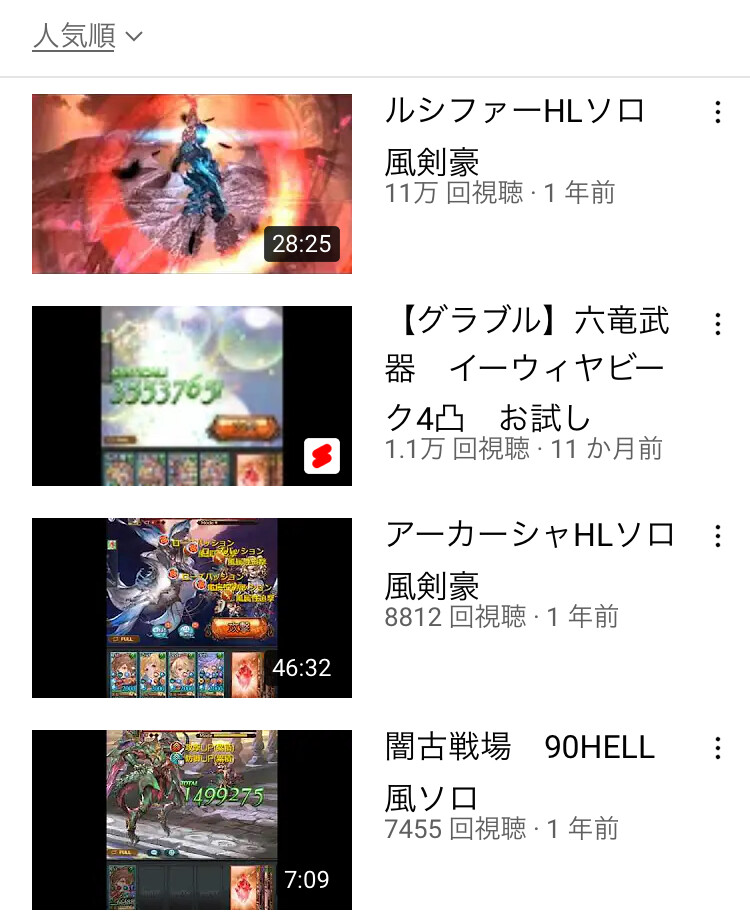
Task: Open options for 闇古戦場 90HELL 風ソロ video
Action: [717, 748]
